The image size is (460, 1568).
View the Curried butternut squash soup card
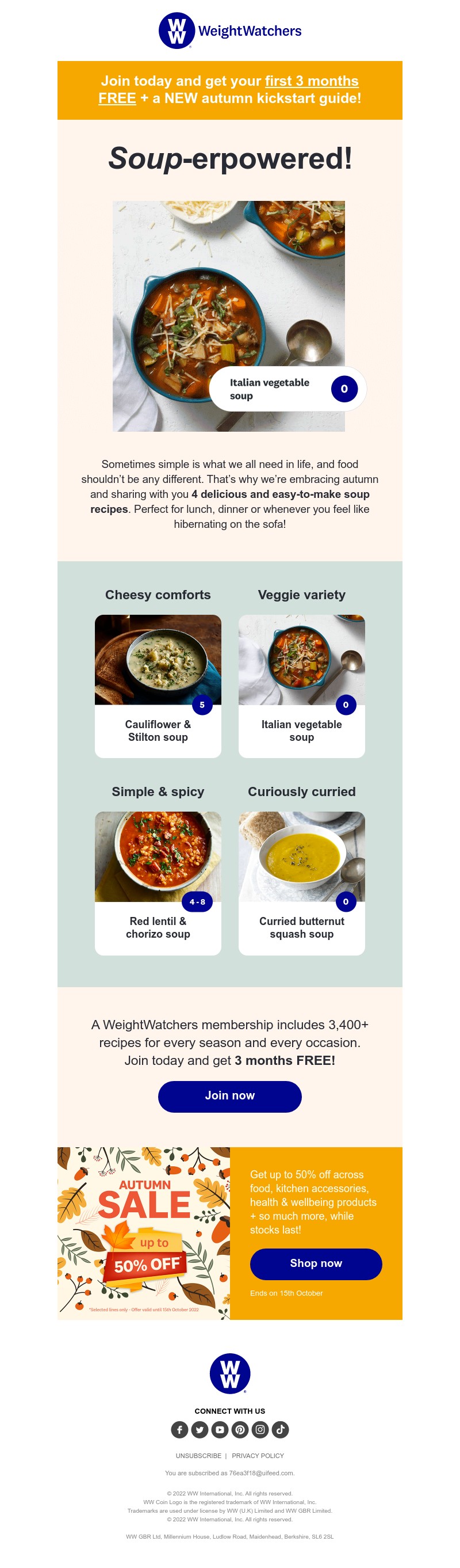(x=301, y=882)
